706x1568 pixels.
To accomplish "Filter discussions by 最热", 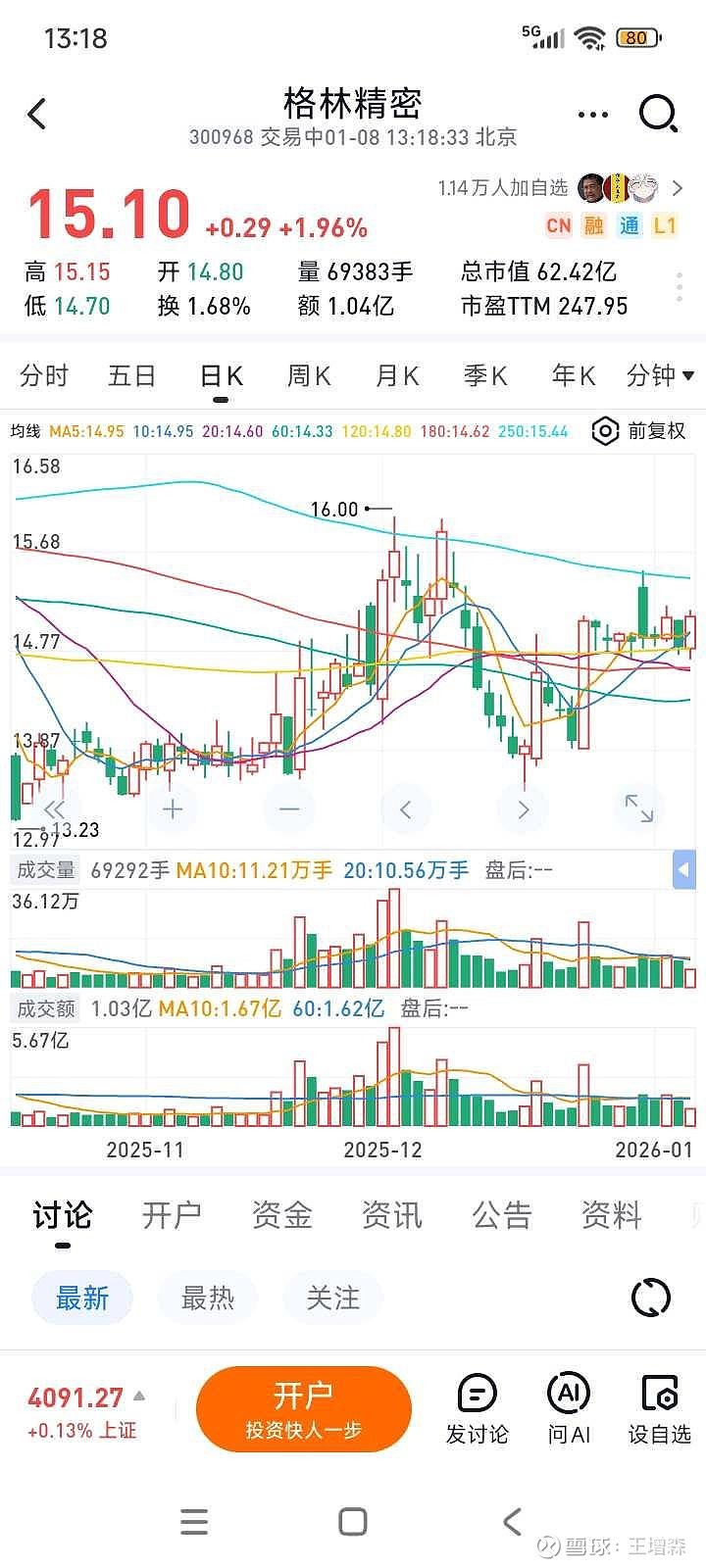I will [x=208, y=1298].
